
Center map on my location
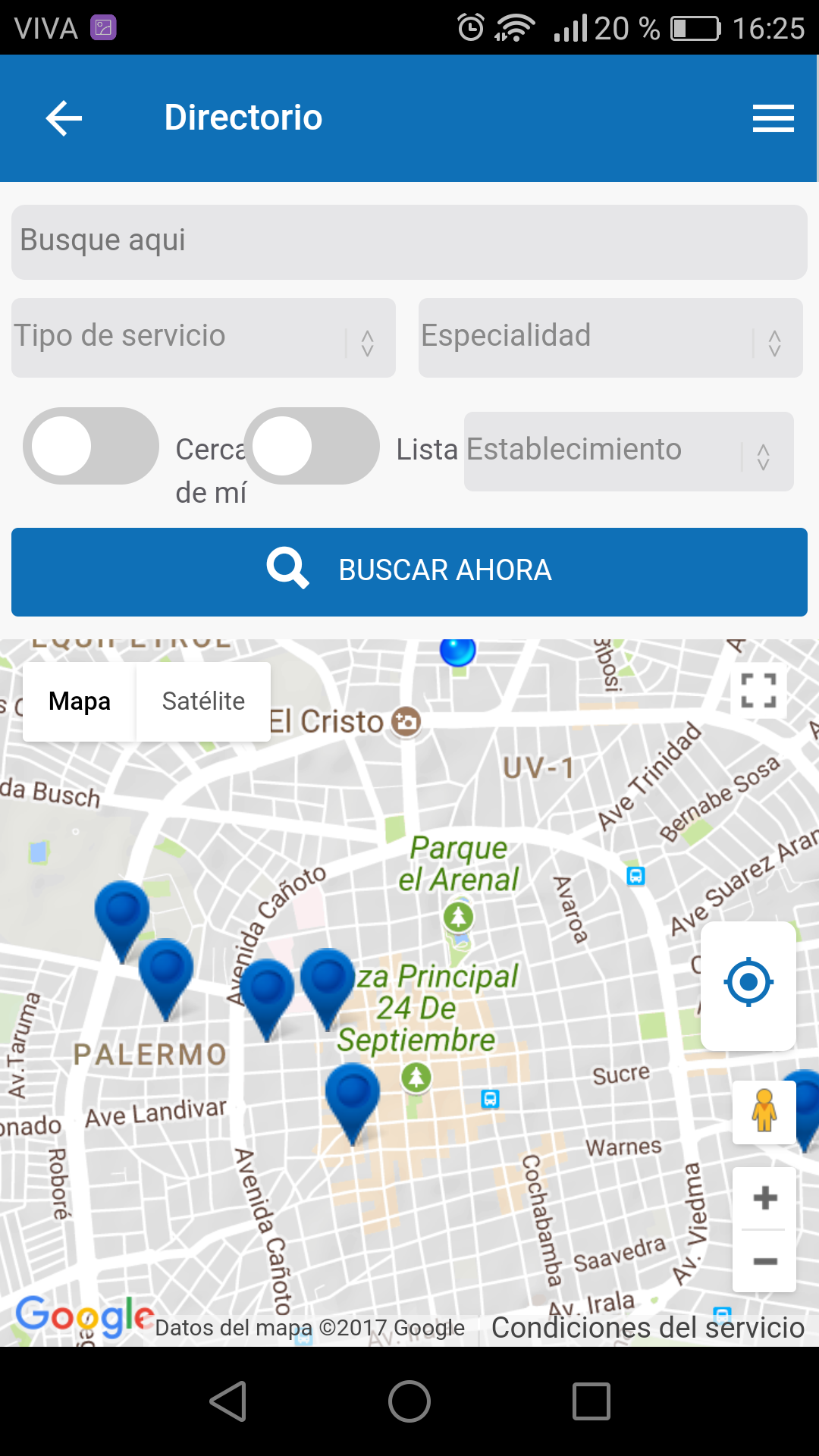748,982
